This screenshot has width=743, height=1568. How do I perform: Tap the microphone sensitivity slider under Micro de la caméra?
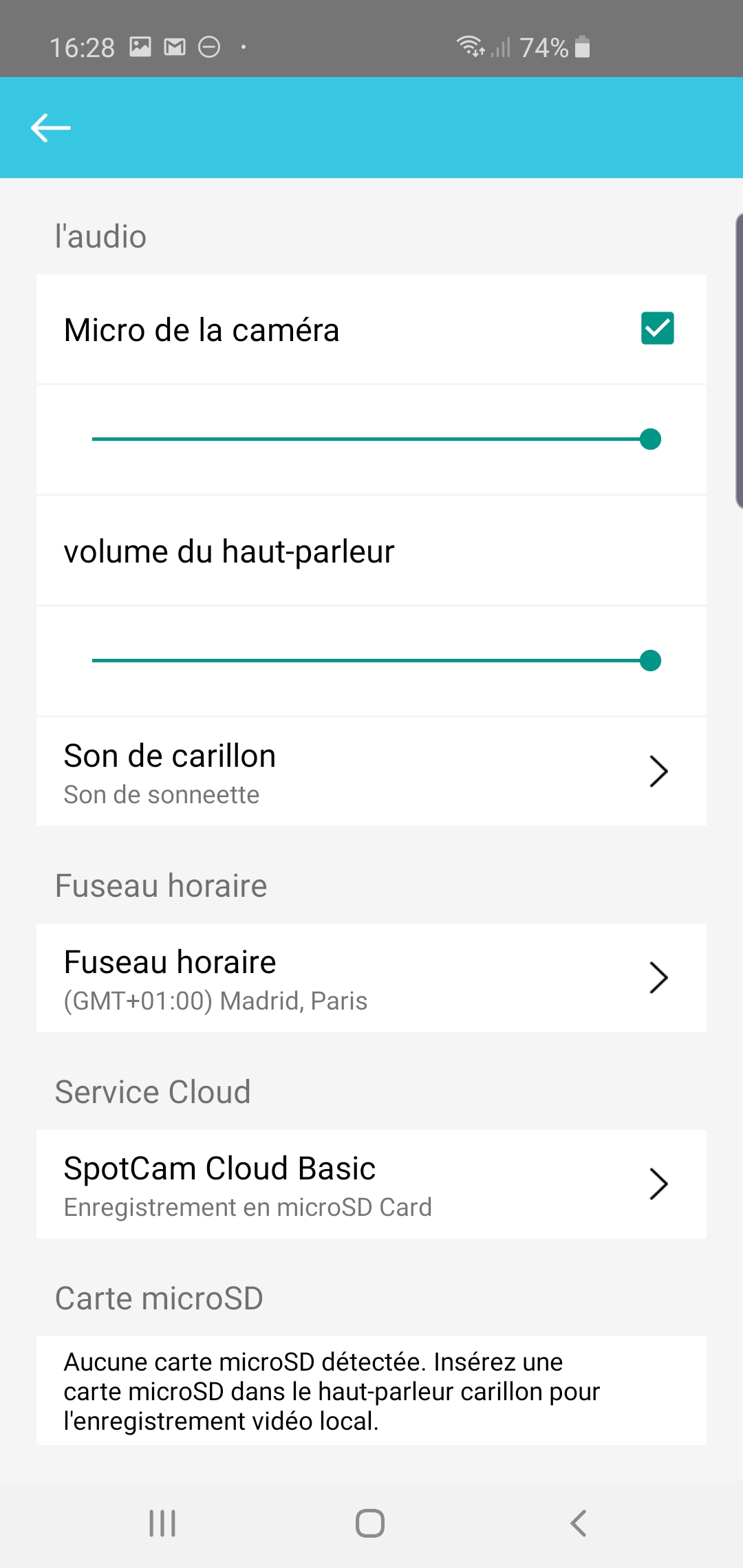371,439
